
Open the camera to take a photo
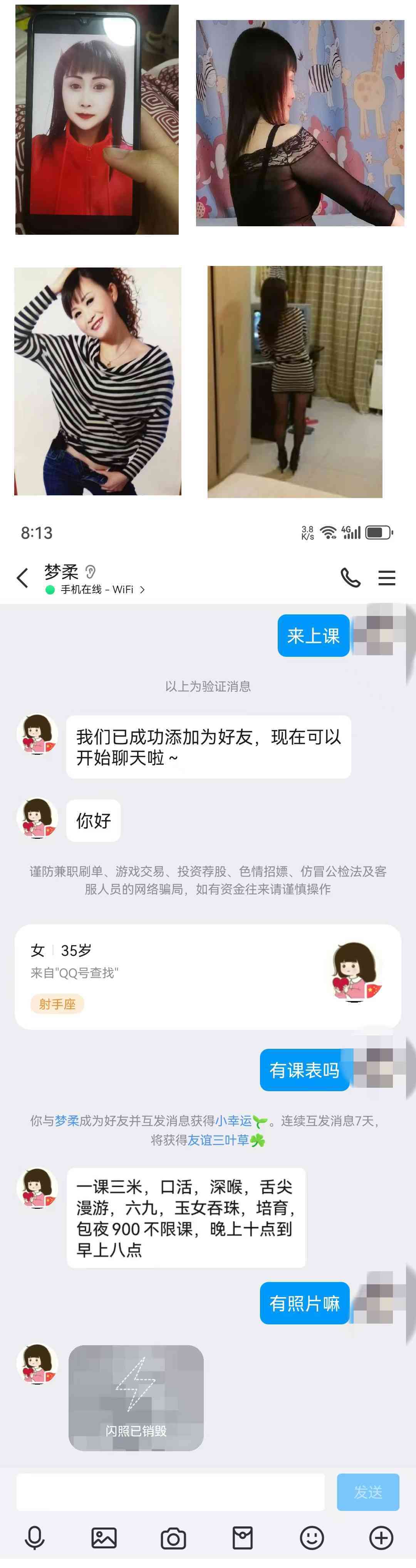pyautogui.click(x=173, y=1538)
